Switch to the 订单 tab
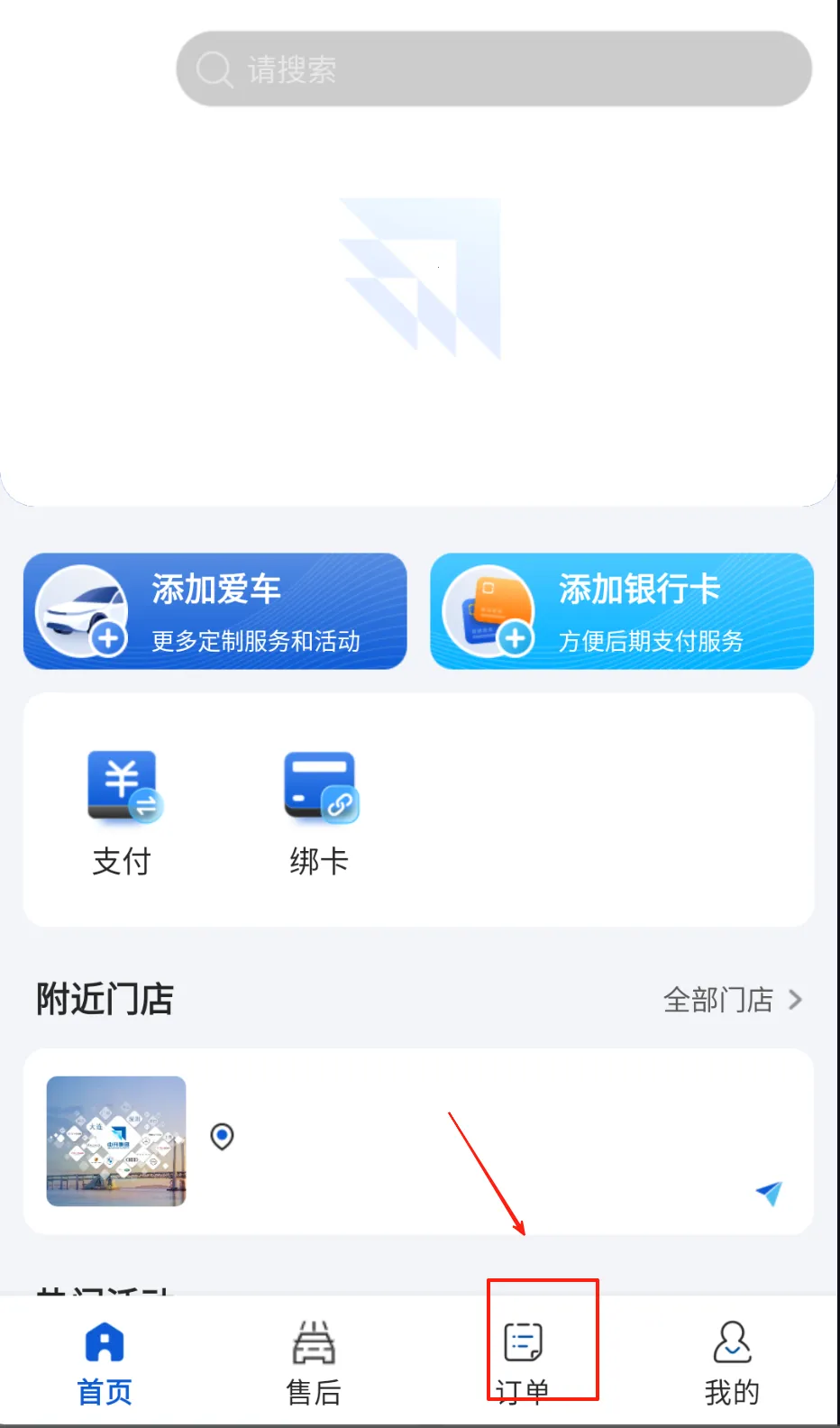 tap(523, 1361)
